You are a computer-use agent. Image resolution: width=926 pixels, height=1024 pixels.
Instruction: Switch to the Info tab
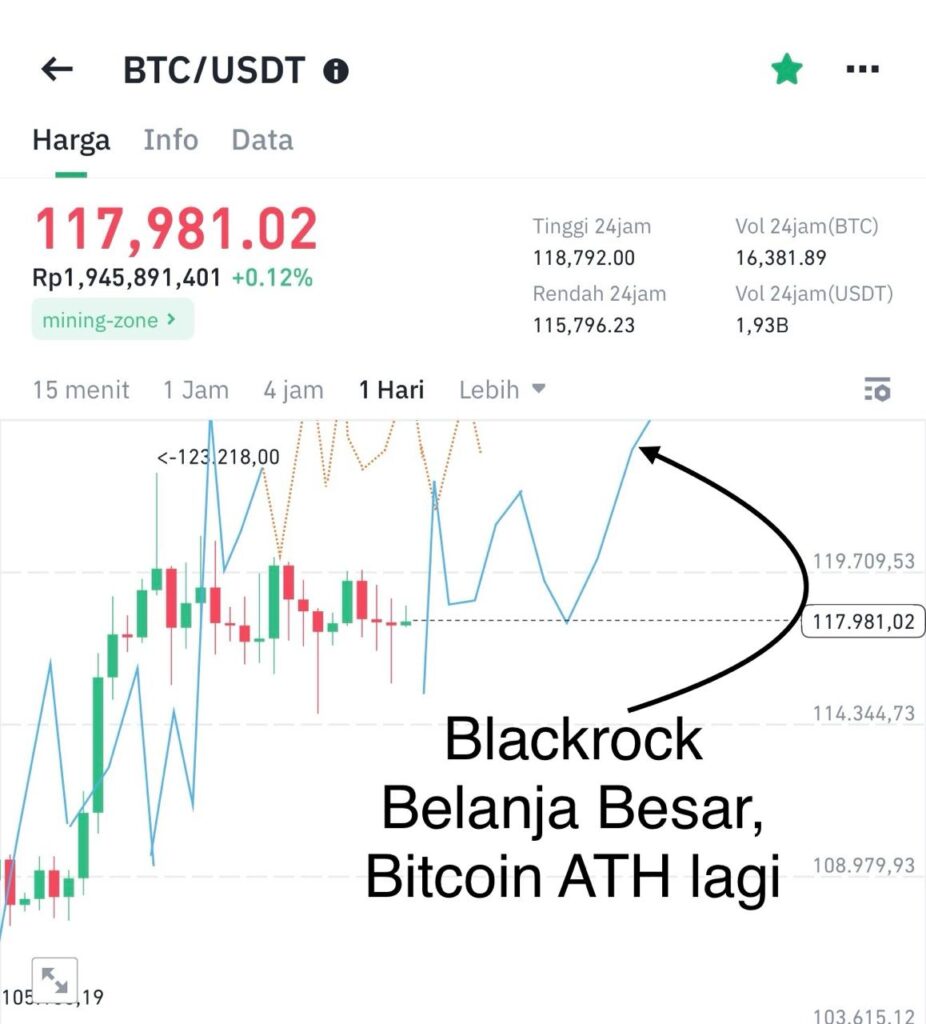(171, 140)
